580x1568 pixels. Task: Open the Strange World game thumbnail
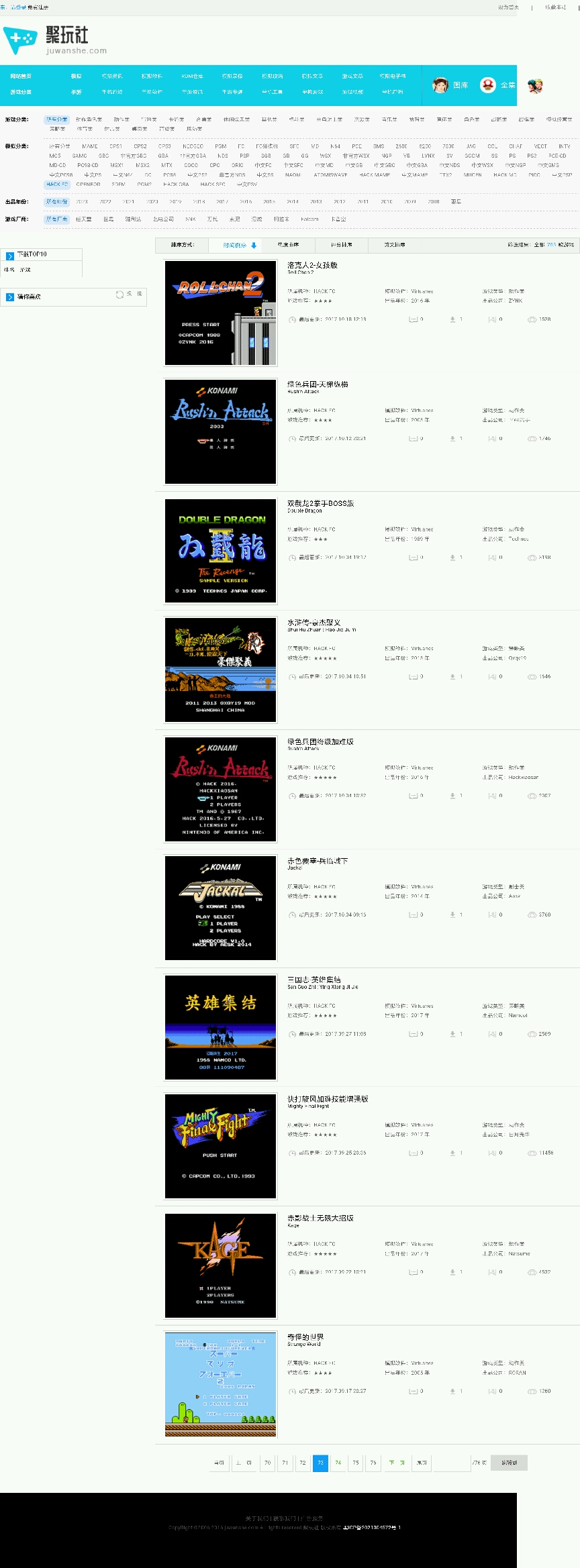point(221,1383)
